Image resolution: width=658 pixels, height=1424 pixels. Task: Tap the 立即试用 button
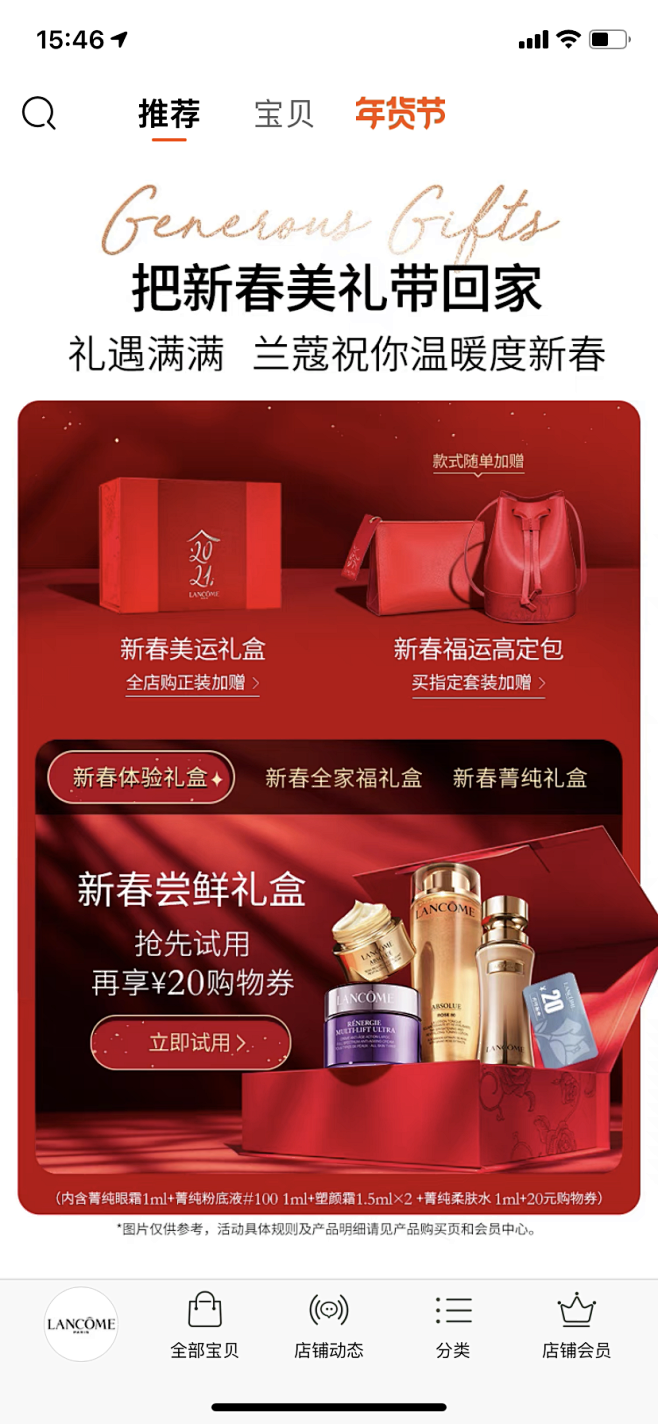(191, 1042)
